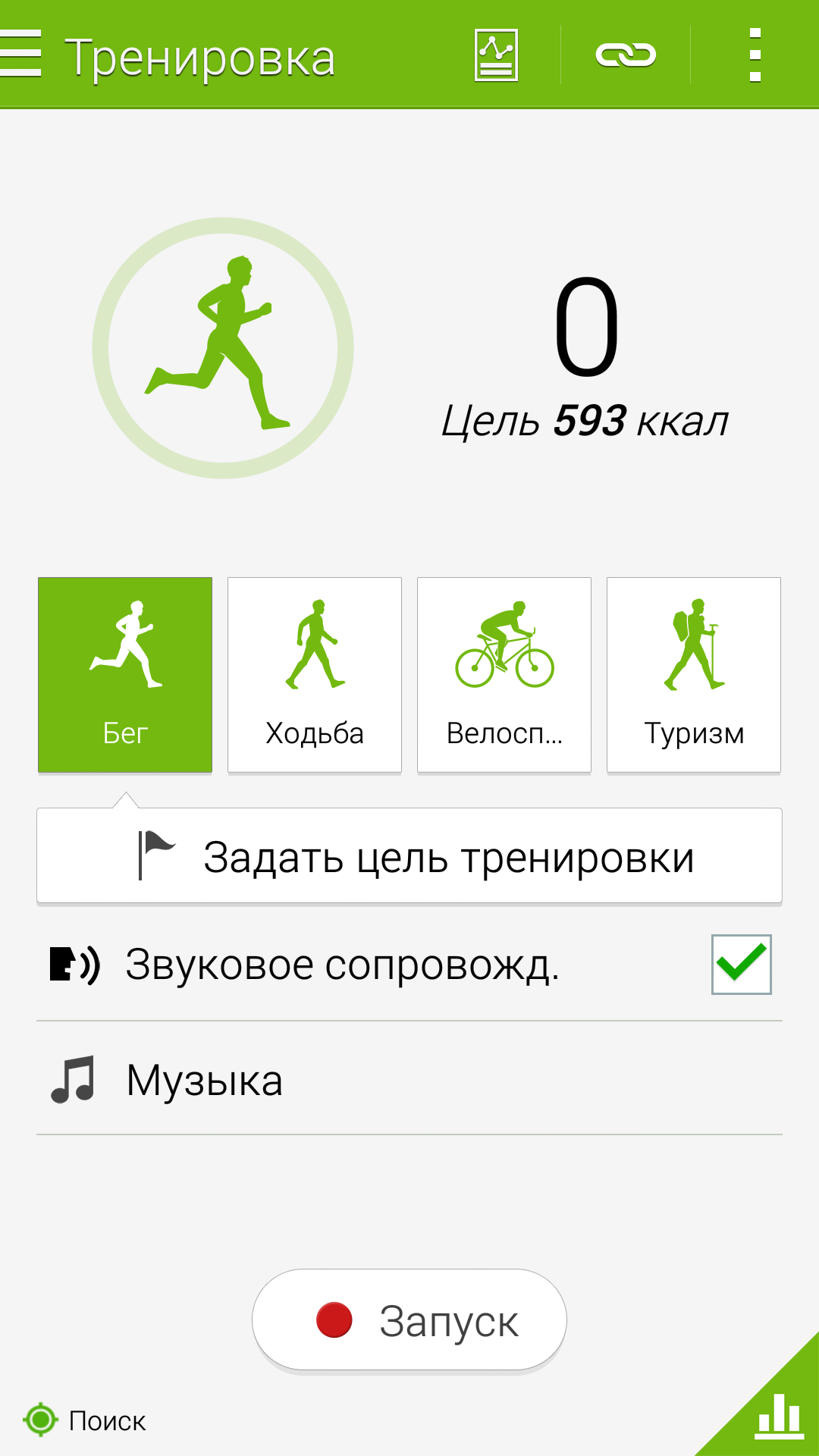Screen dimensions: 819x1456
Task: Open the navigation drawer menu
Action: (x=20, y=54)
